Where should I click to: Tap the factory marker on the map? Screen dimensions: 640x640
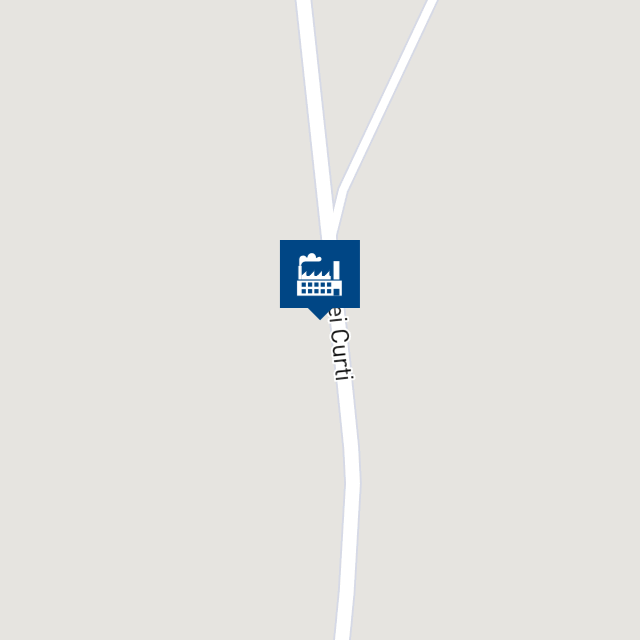(319, 275)
